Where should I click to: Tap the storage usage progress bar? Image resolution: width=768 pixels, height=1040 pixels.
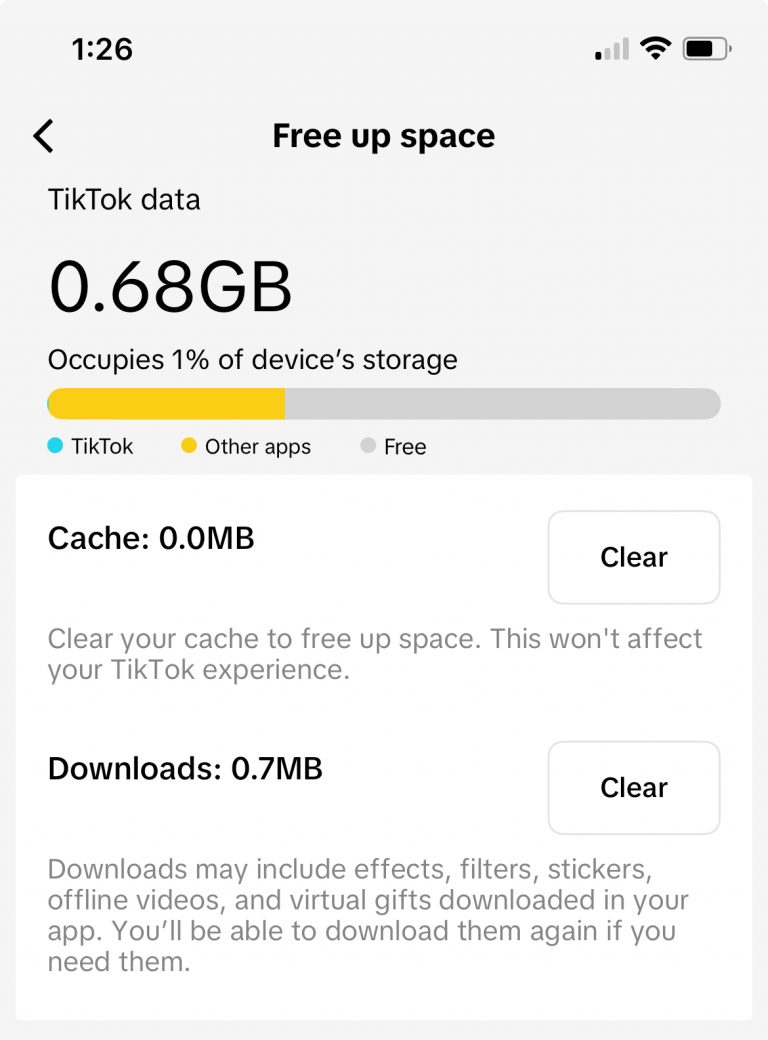[x=384, y=403]
